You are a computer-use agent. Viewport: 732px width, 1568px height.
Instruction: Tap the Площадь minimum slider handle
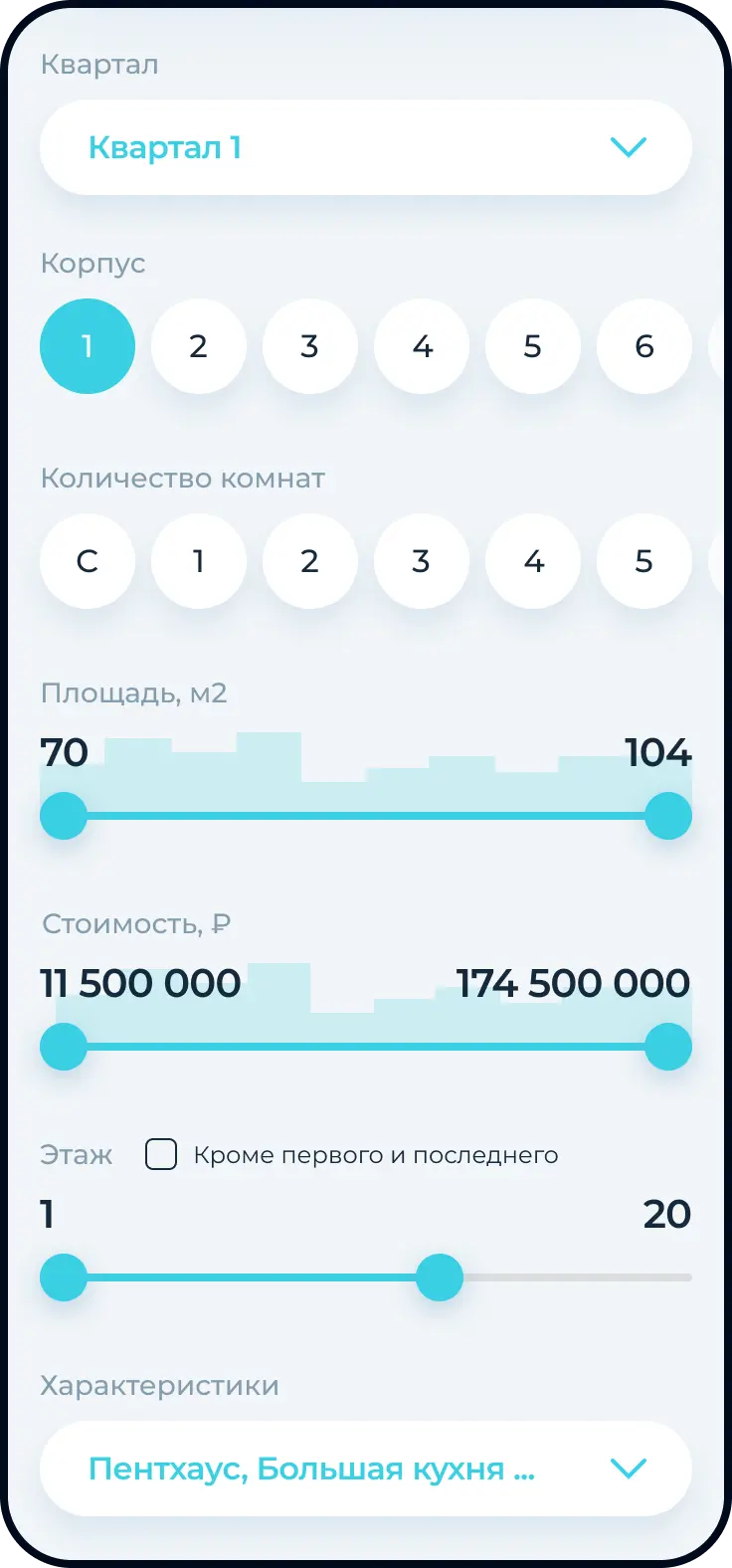click(64, 816)
